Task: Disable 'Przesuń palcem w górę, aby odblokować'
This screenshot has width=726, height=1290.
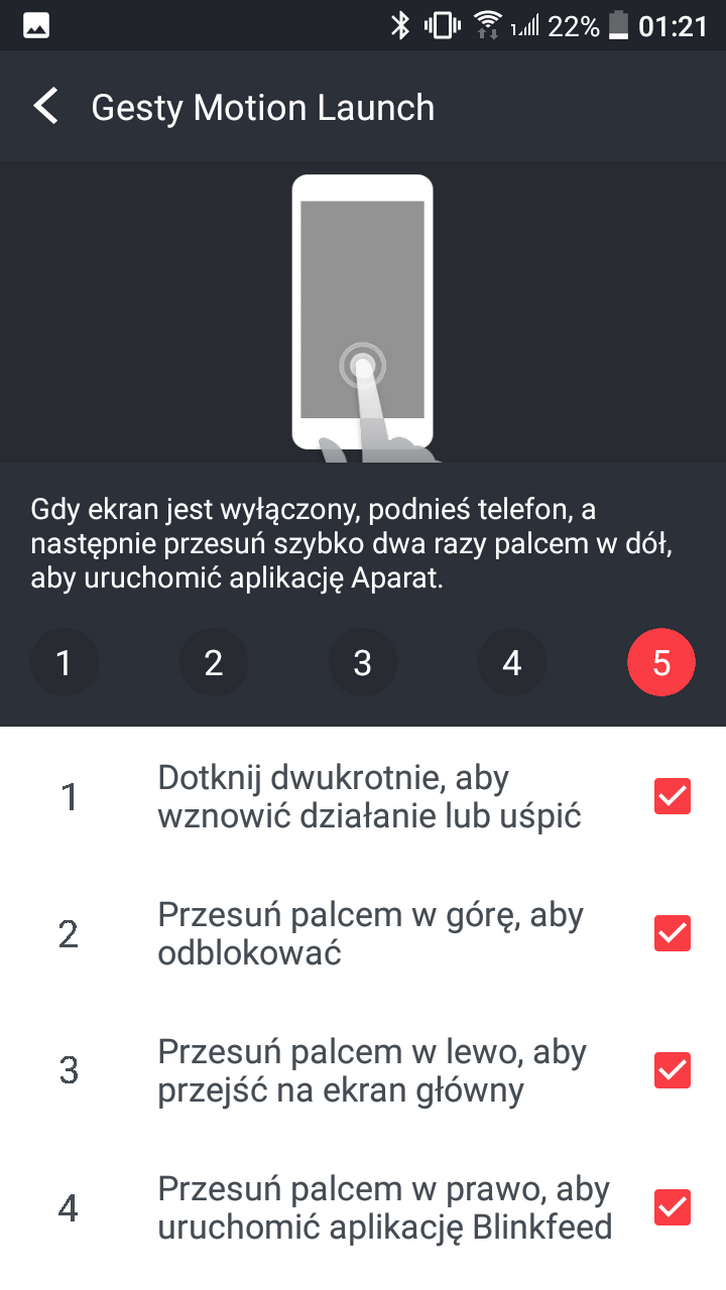Action: tap(672, 934)
